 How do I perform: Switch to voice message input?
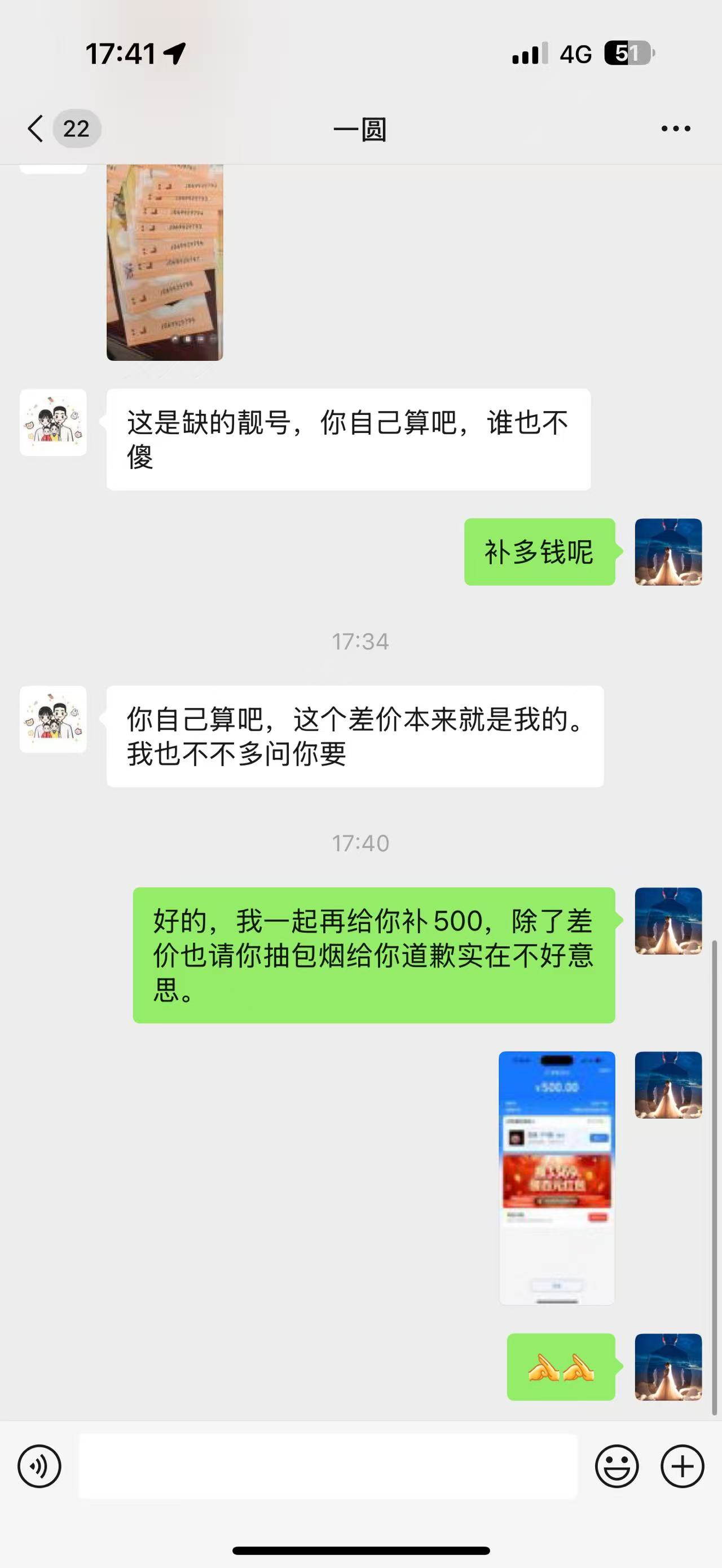pyautogui.click(x=39, y=1467)
